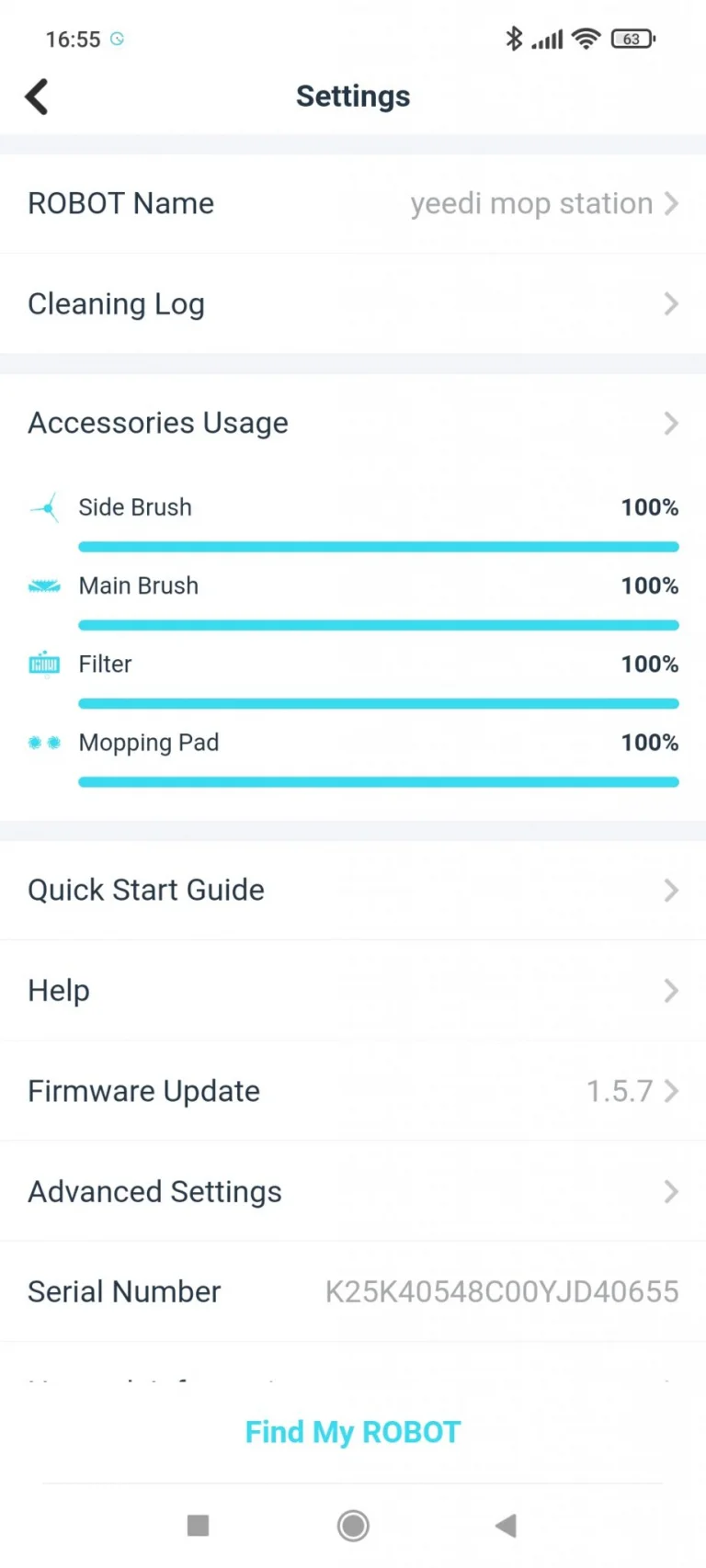The height and width of the screenshot is (1568, 706).
Task: Open recent apps from navigation bar
Action: click(x=198, y=1526)
